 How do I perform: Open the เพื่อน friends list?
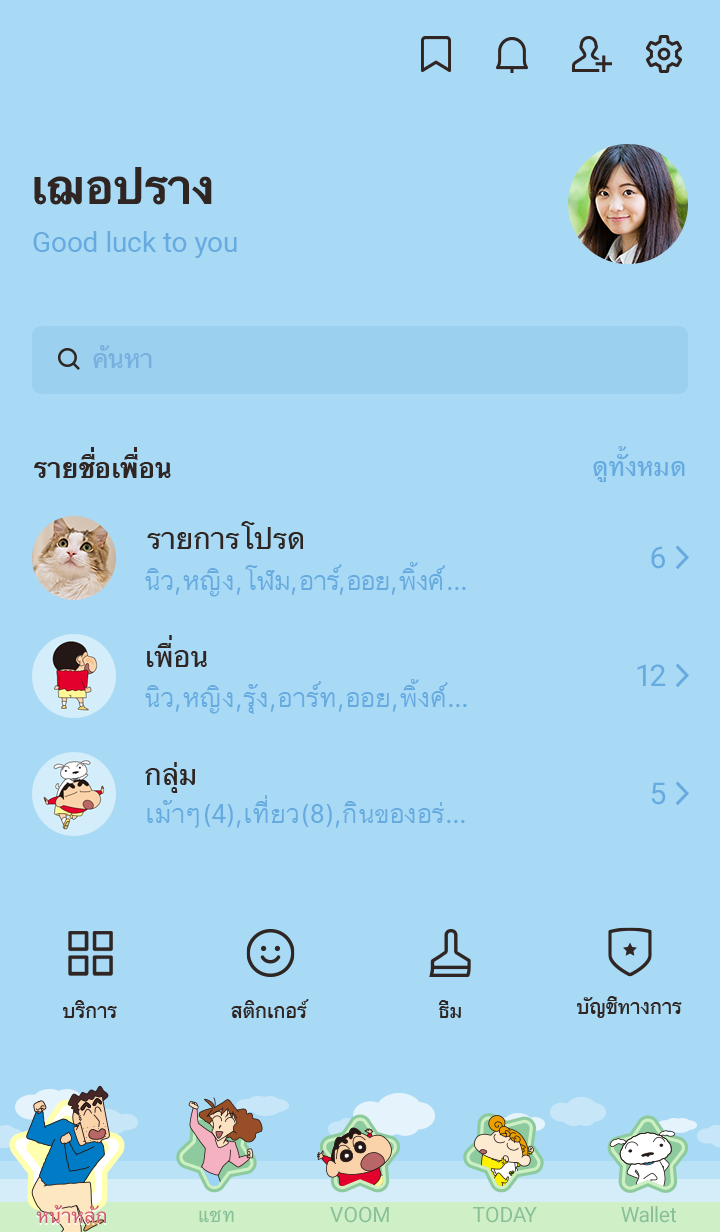click(360, 676)
